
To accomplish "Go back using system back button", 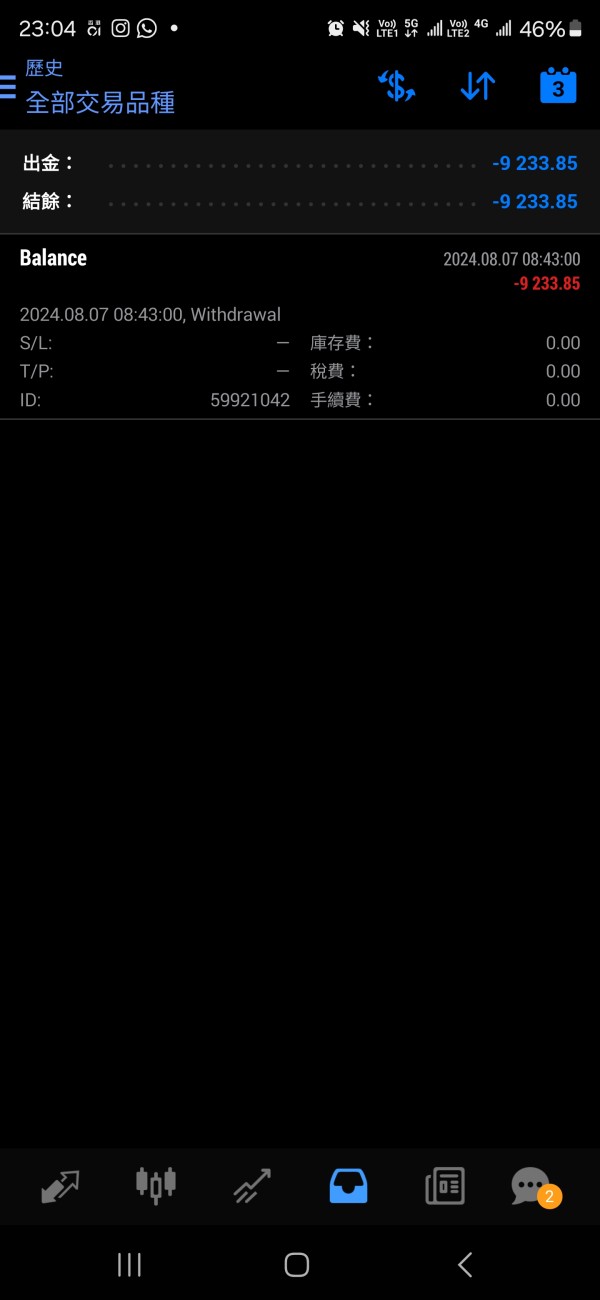I will coord(465,1264).
